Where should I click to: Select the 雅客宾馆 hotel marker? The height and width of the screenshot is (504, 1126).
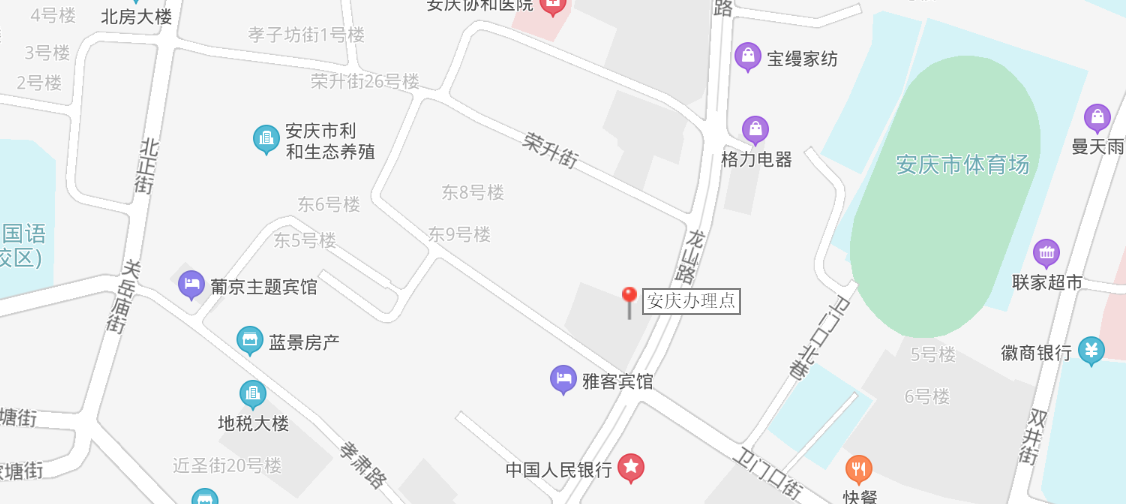coord(563,380)
